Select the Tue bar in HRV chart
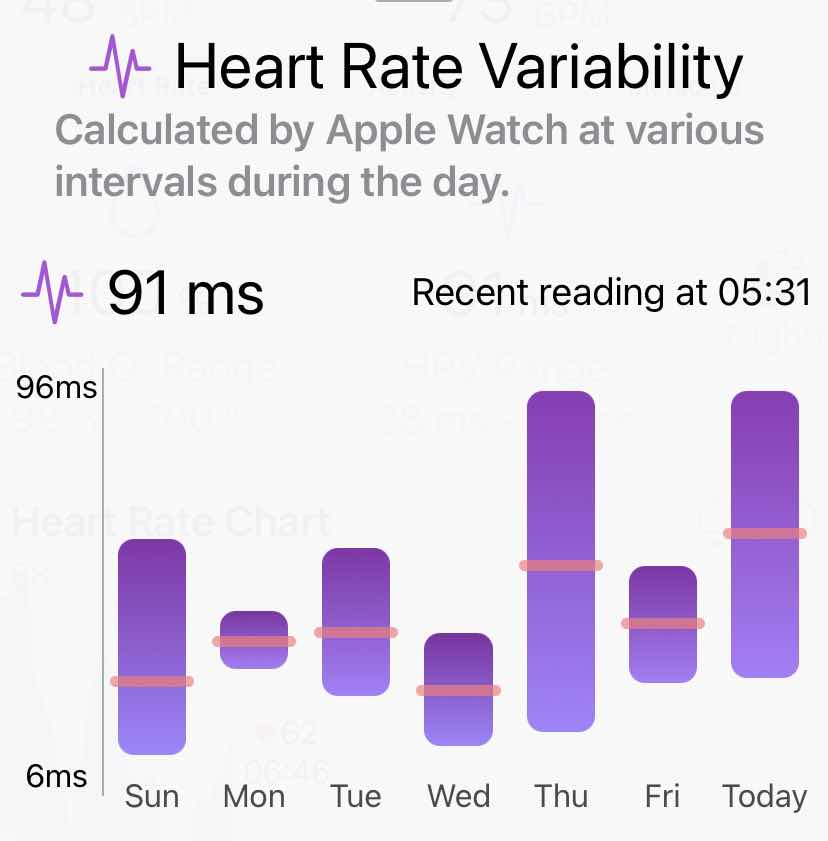 click(356, 621)
